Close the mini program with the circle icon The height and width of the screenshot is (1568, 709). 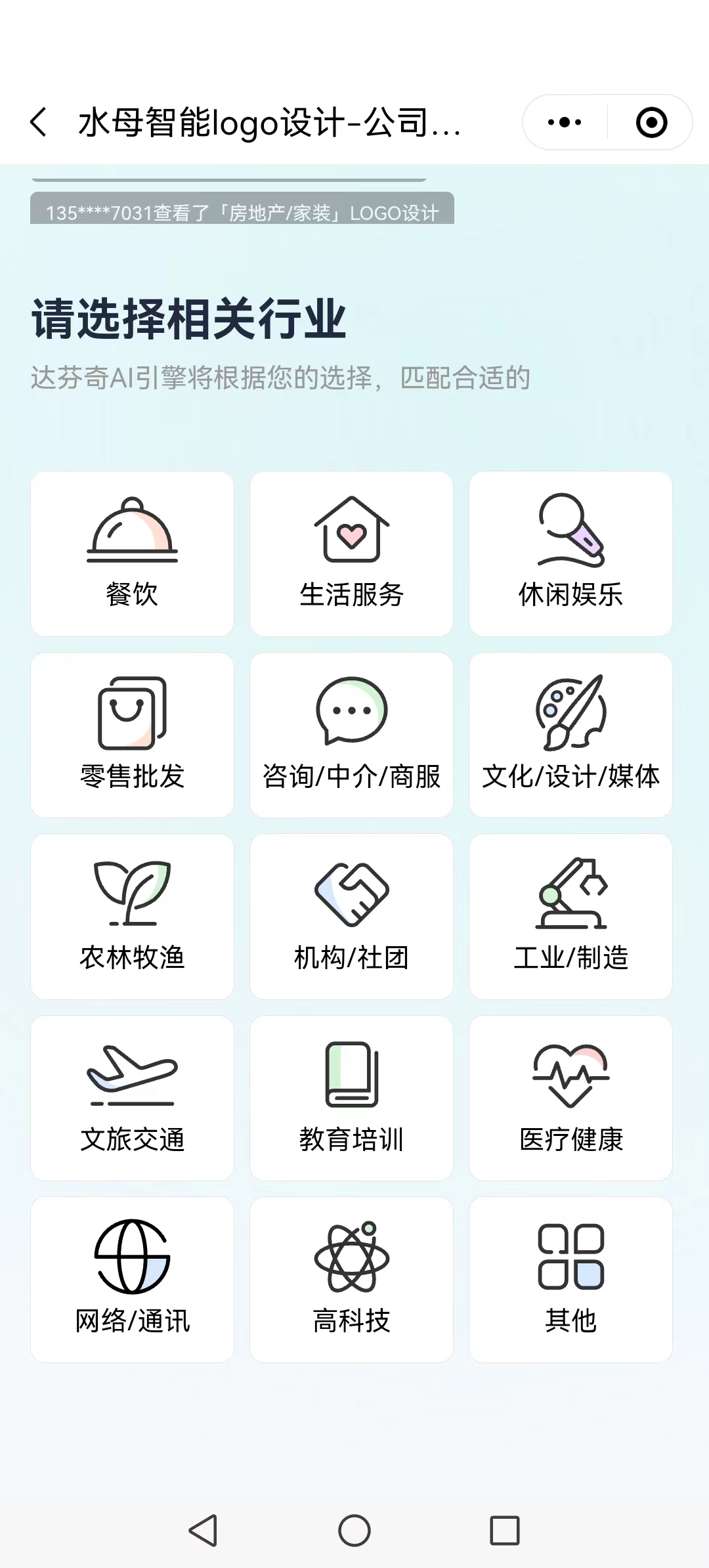(651, 123)
